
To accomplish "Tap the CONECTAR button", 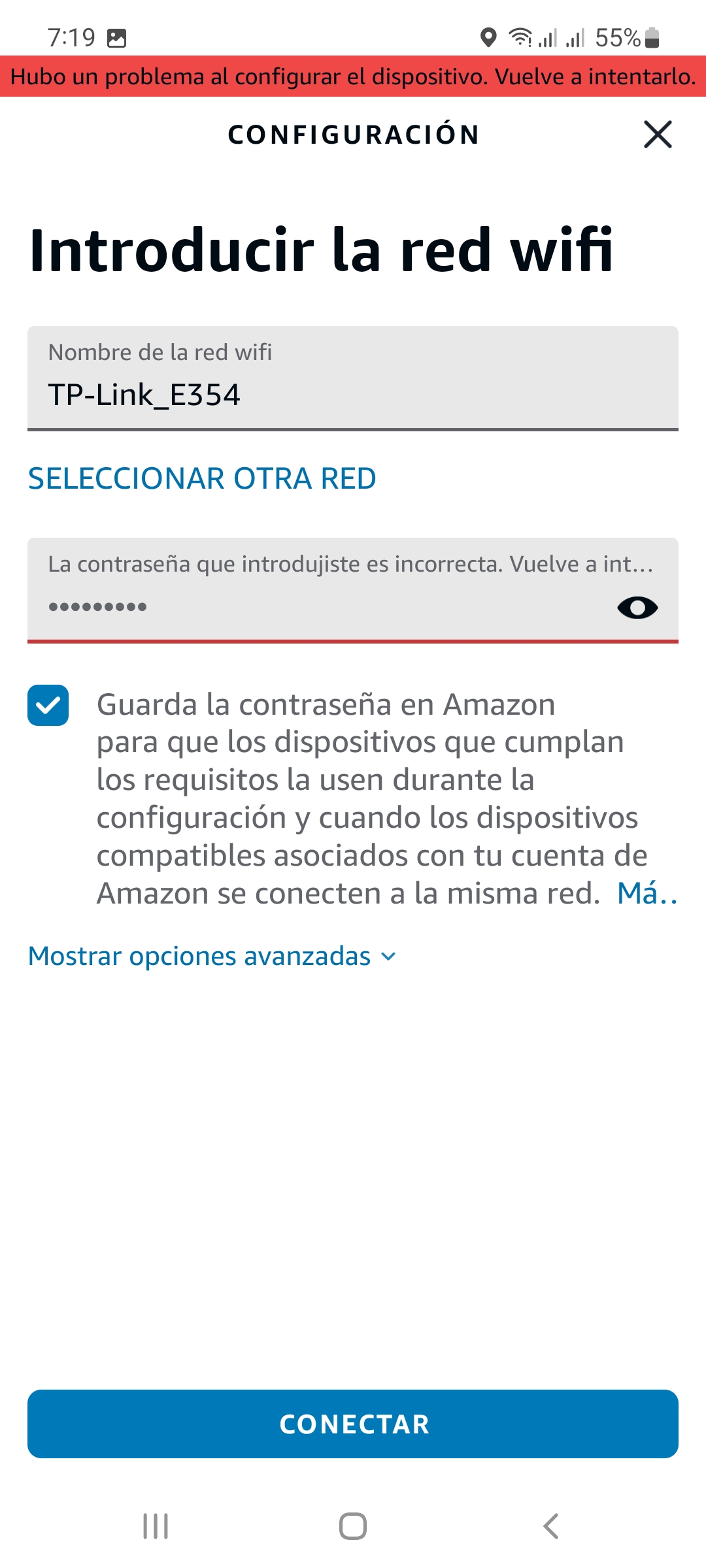I will [353, 1424].
